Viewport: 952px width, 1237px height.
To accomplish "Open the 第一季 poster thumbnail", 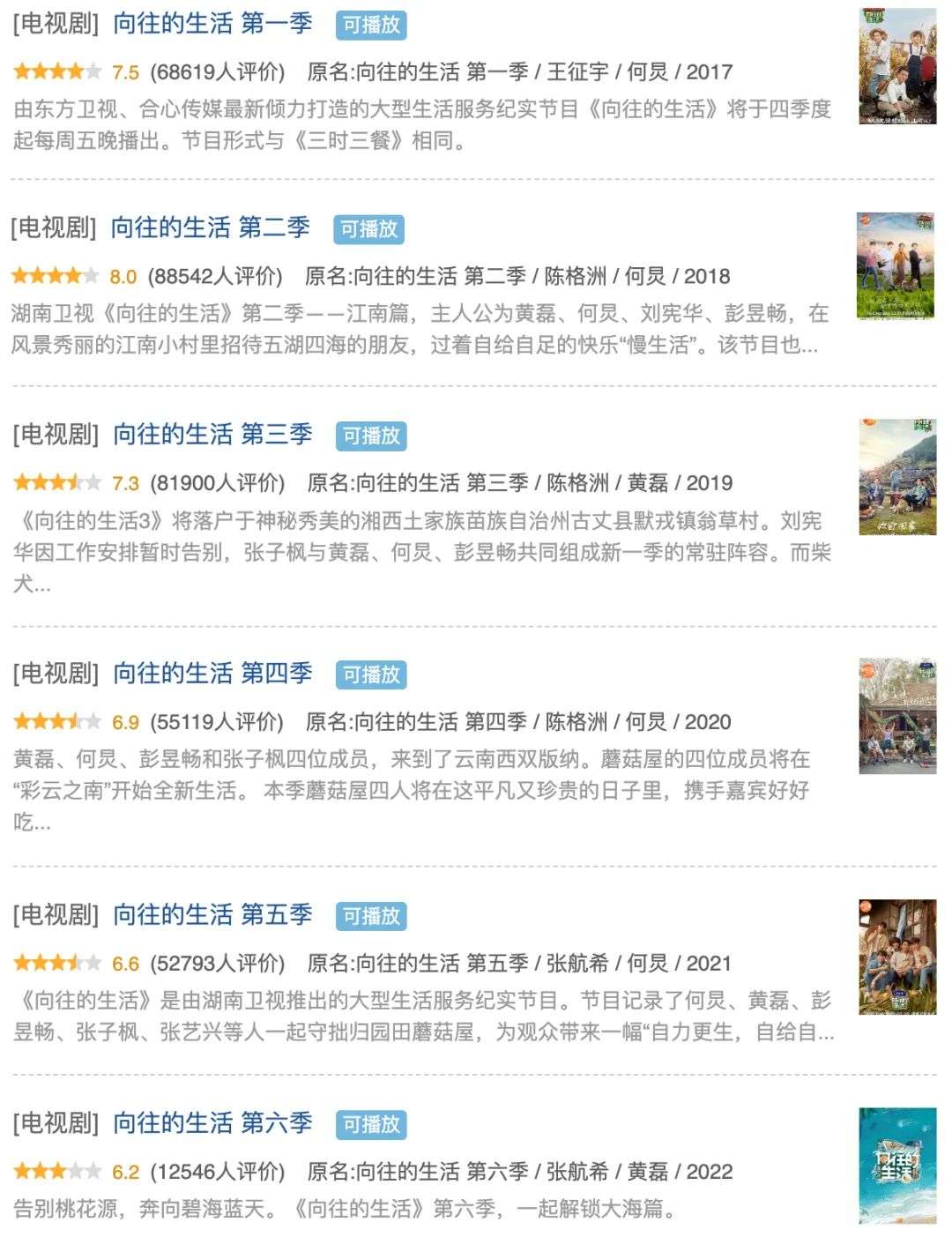I will (x=897, y=66).
